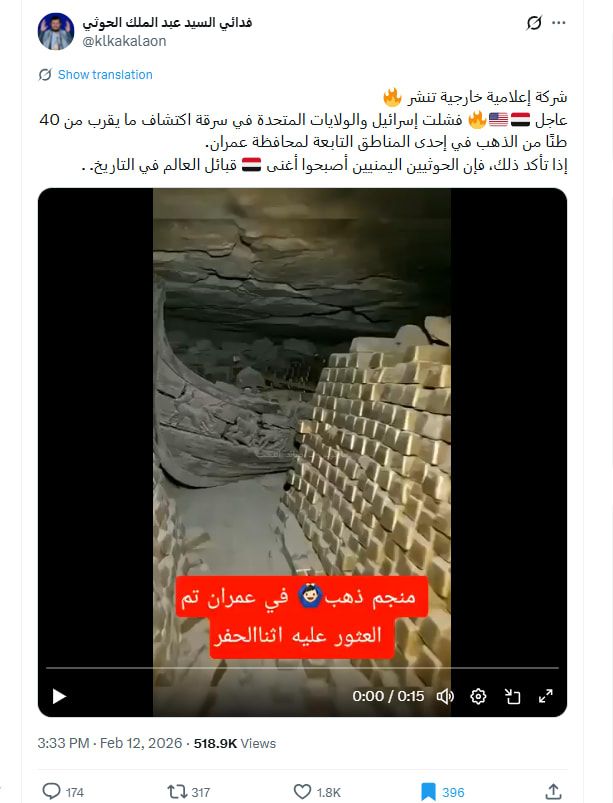613x803 pixels.
Task: Open the author's @klkakalaon handle
Action: (124, 41)
